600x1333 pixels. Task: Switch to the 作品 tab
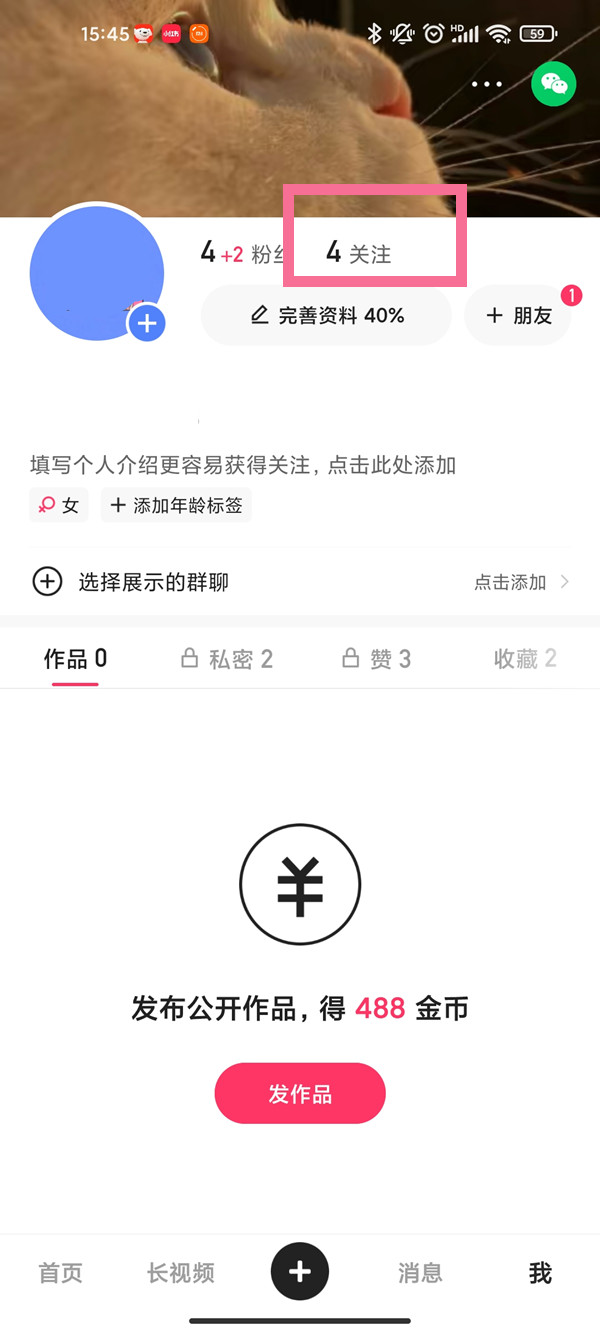click(75, 658)
